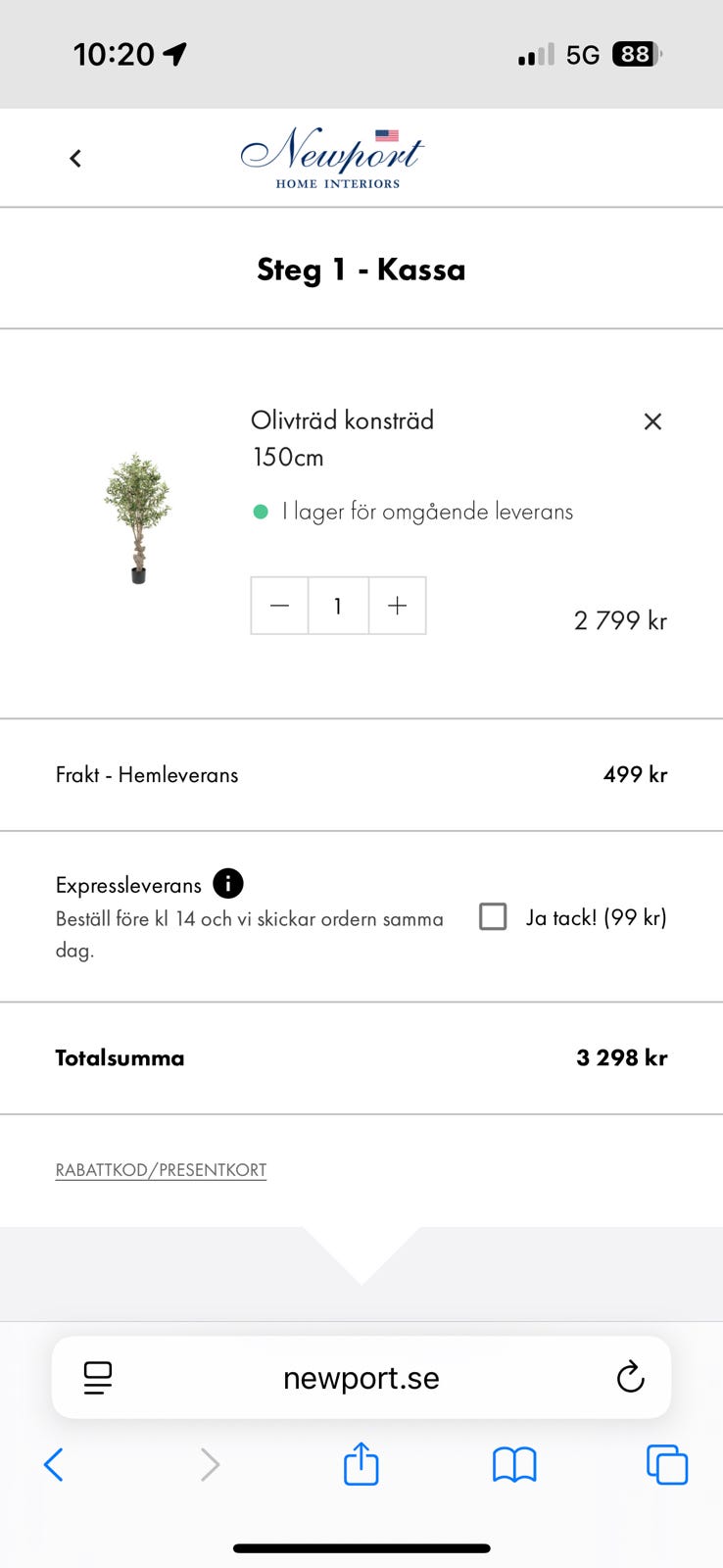The height and width of the screenshot is (1568, 723).
Task: Enable the Ja tack! express delivery checkbox
Action: pos(493,916)
